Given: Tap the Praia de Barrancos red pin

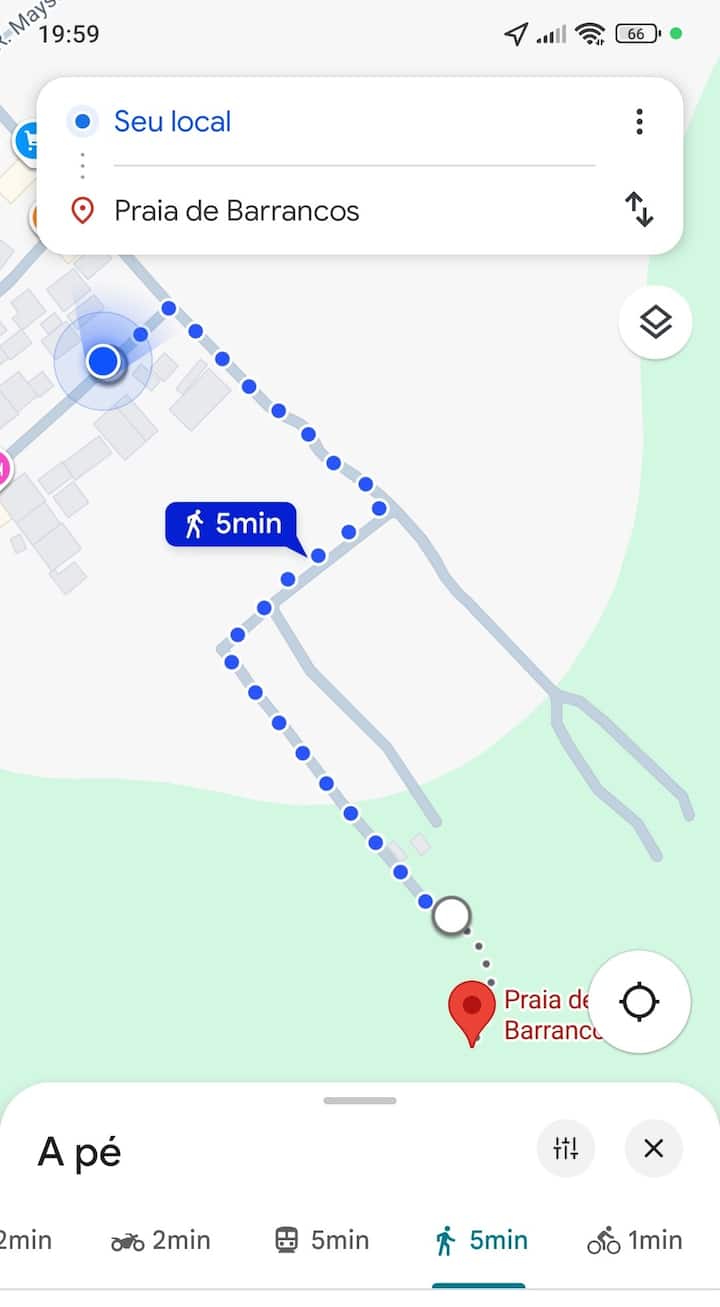Looking at the screenshot, I should click(x=472, y=1010).
